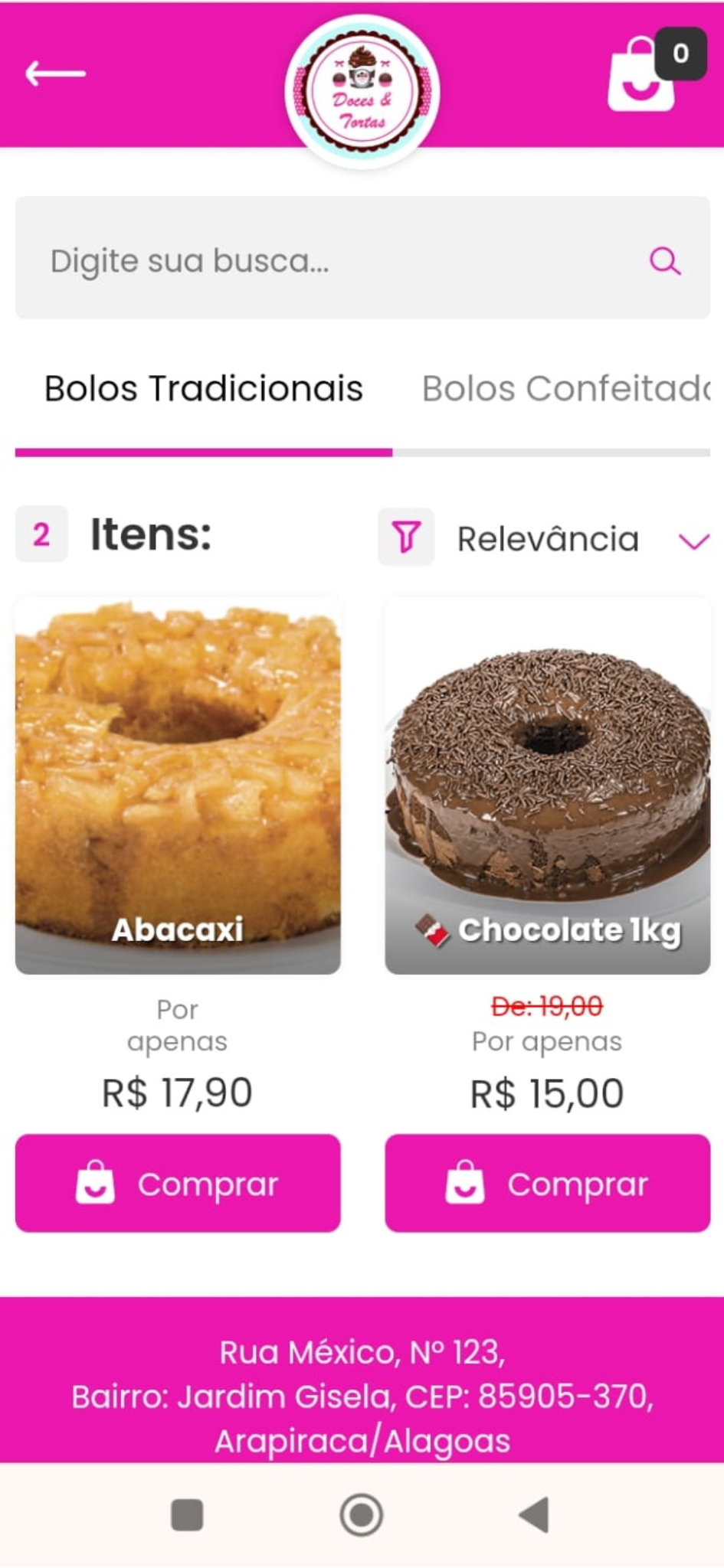Tap the magnifying glass search icon
The width and height of the screenshot is (724, 1568).
click(665, 261)
